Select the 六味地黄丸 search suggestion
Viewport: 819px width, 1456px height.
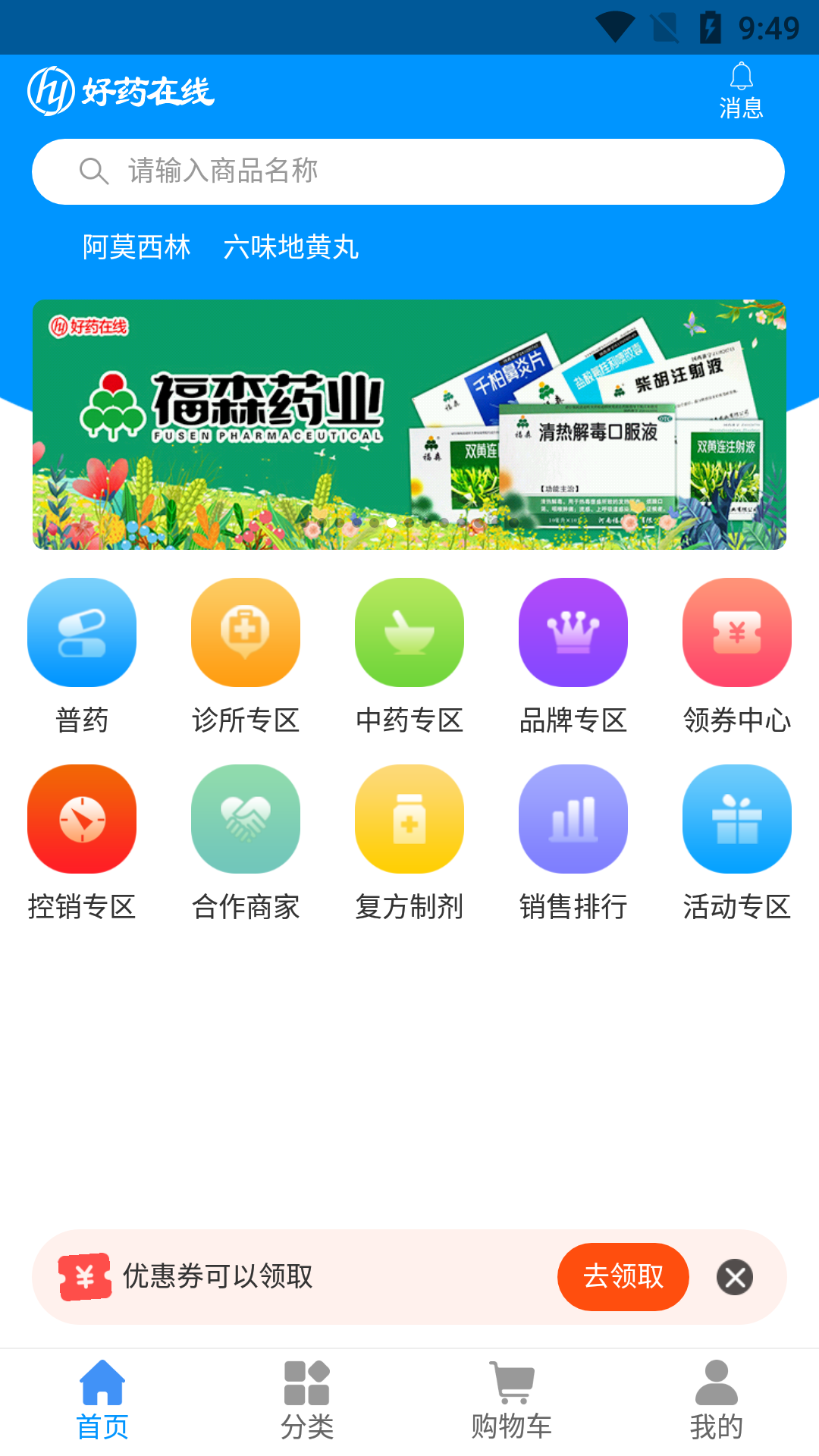[290, 247]
